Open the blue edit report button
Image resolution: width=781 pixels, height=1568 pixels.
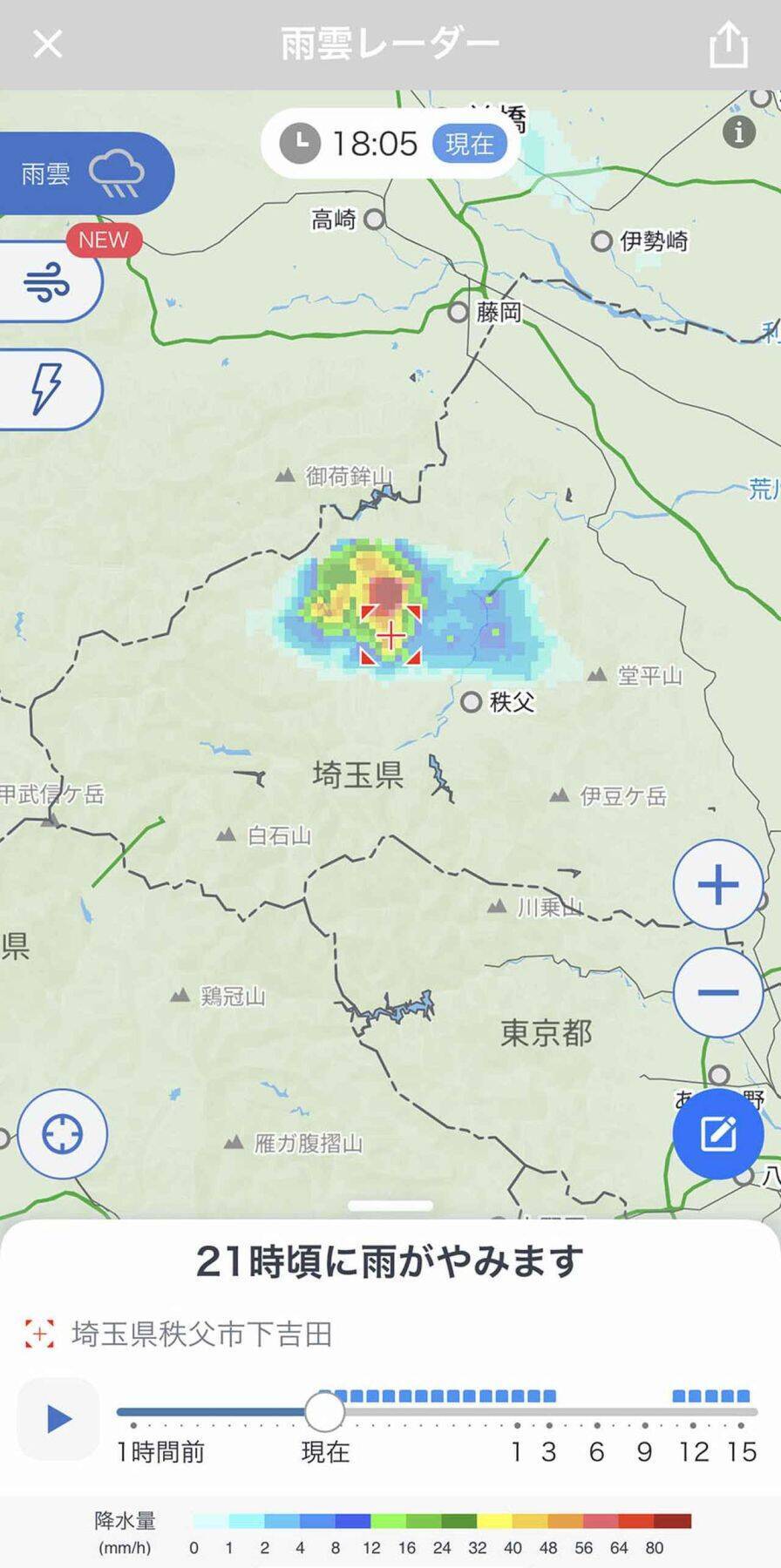point(718,1133)
